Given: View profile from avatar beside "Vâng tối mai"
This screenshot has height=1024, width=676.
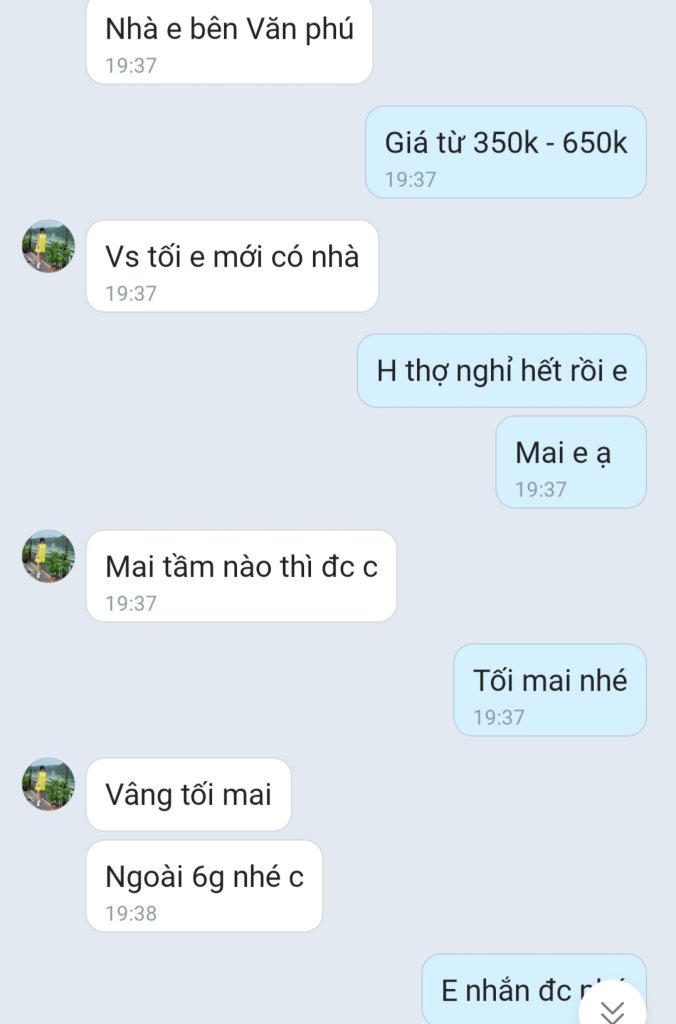Looking at the screenshot, I should tap(48, 784).
